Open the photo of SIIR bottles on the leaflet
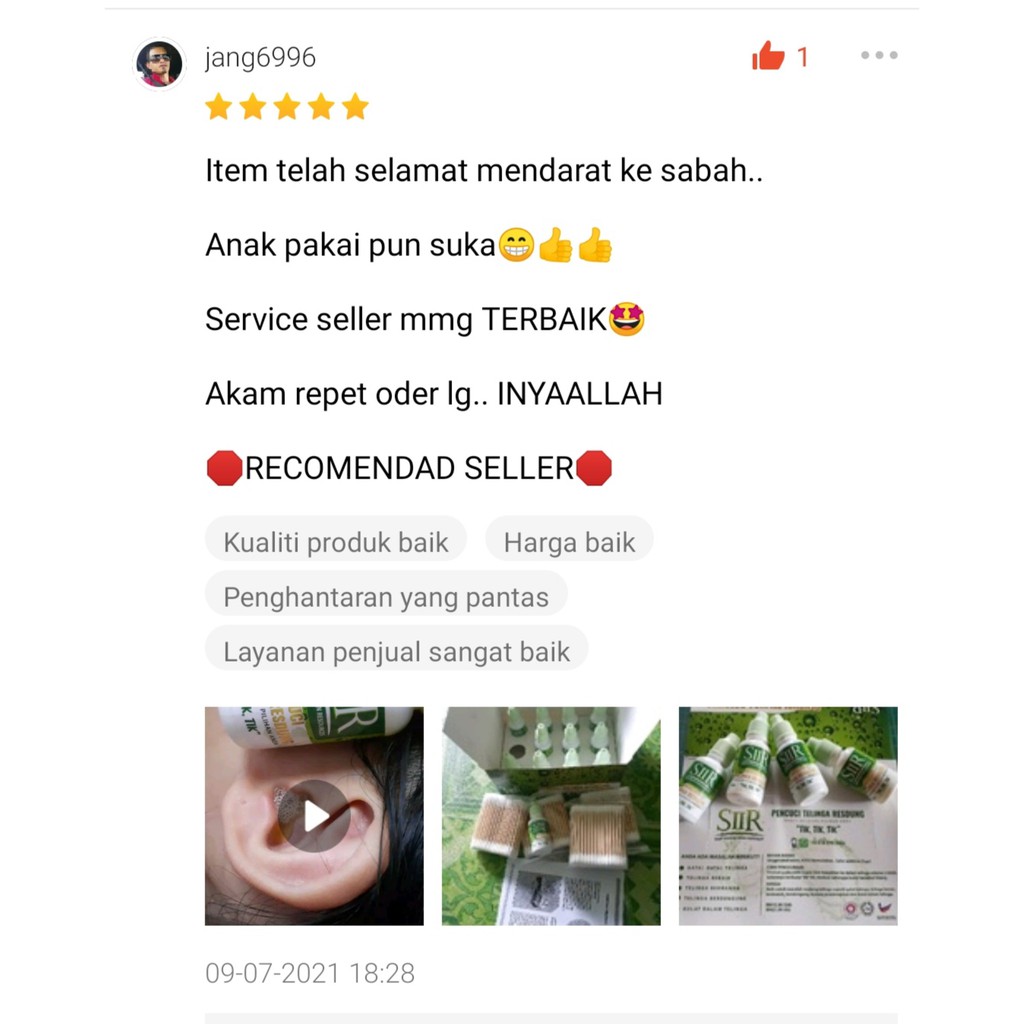Screen dimensions: 1024x1024 [788, 816]
